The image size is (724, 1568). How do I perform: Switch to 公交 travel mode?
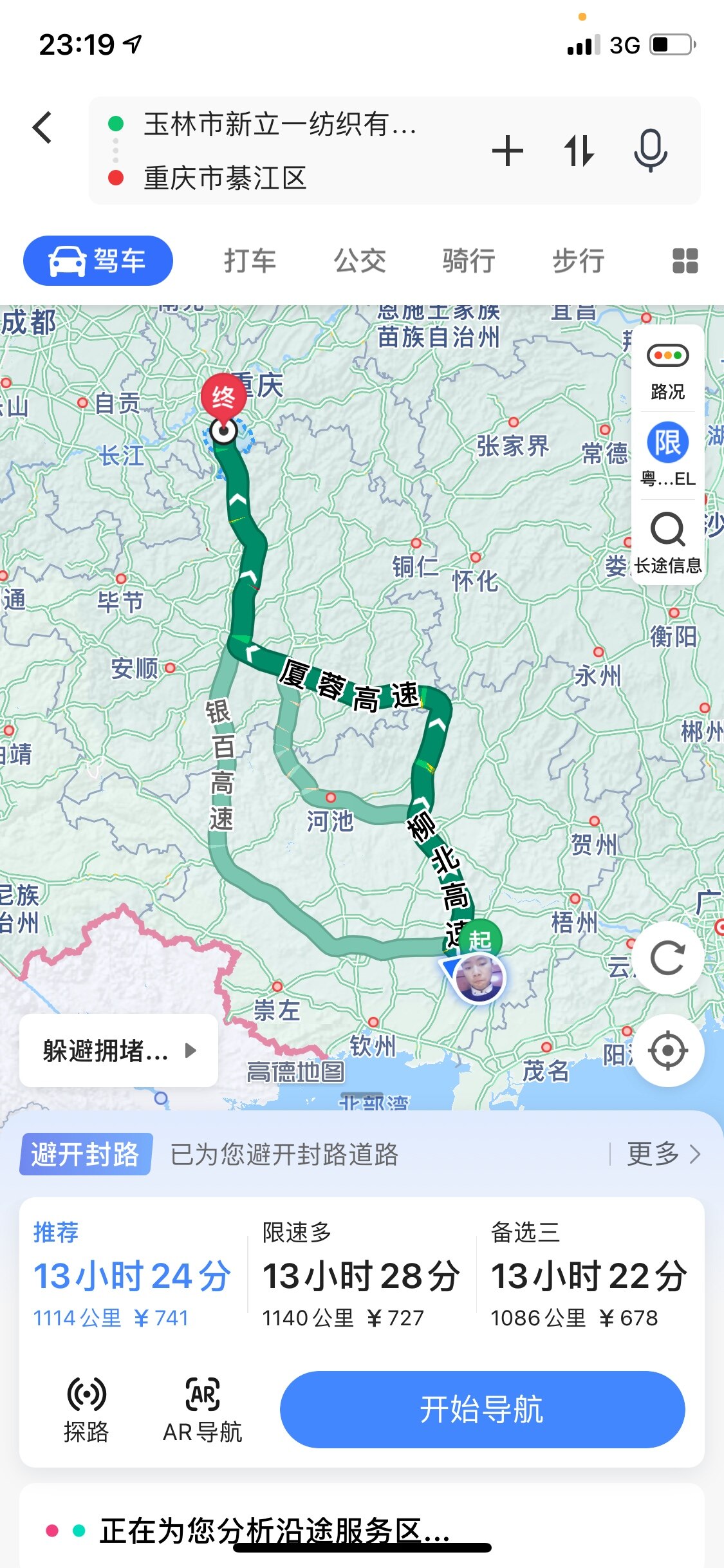[360, 261]
